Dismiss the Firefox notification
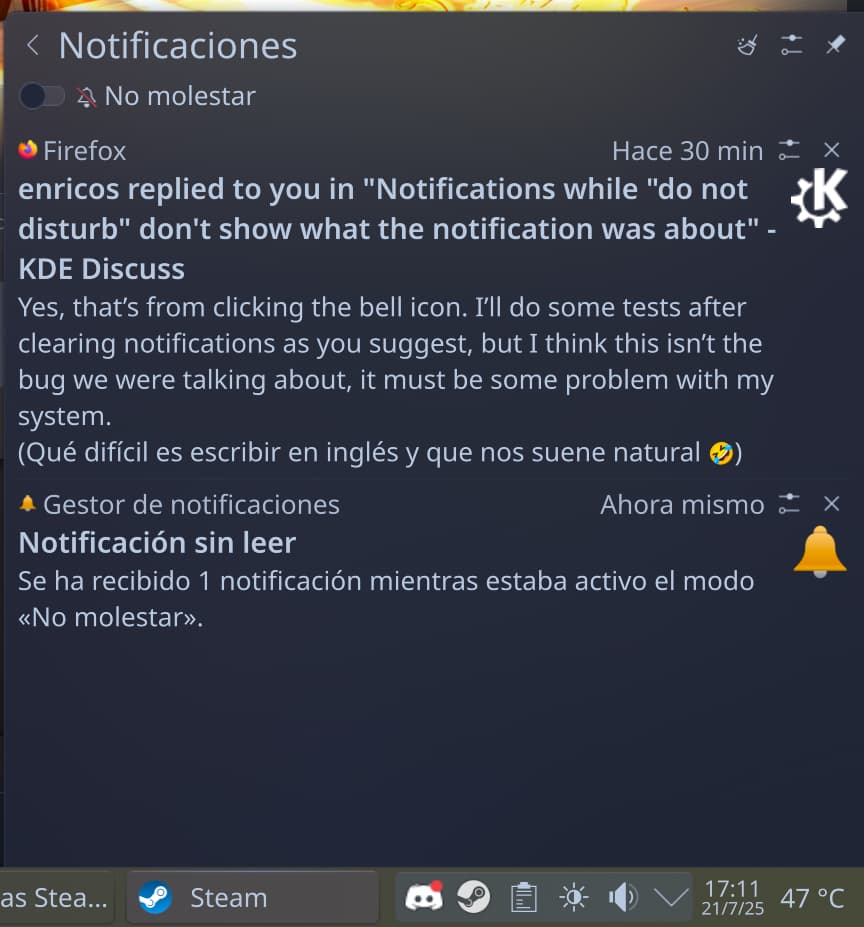This screenshot has height=927, width=864. [x=832, y=150]
